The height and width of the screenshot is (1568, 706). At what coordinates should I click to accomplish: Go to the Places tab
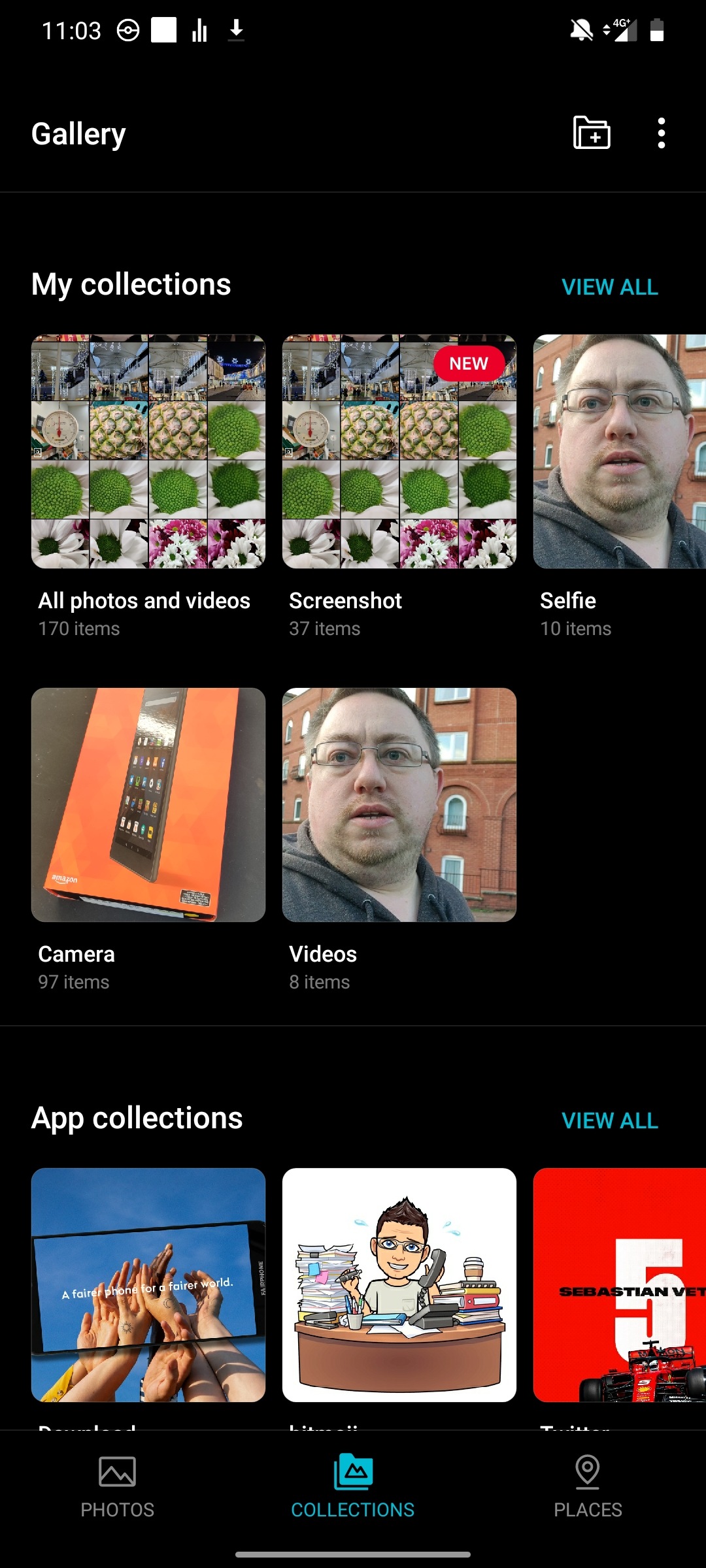[x=588, y=1486]
